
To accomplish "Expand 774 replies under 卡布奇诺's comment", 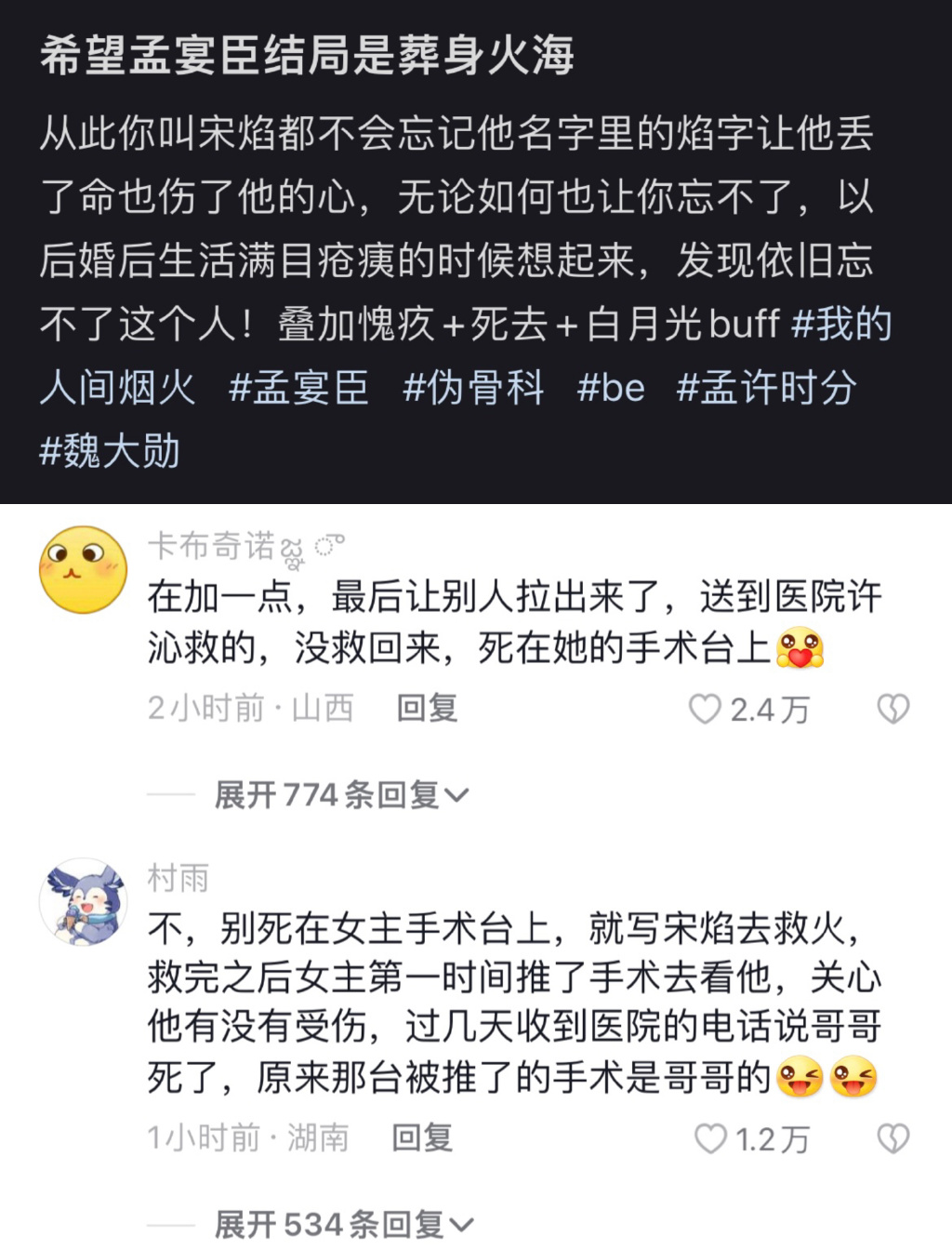I will [x=341, y=795].
